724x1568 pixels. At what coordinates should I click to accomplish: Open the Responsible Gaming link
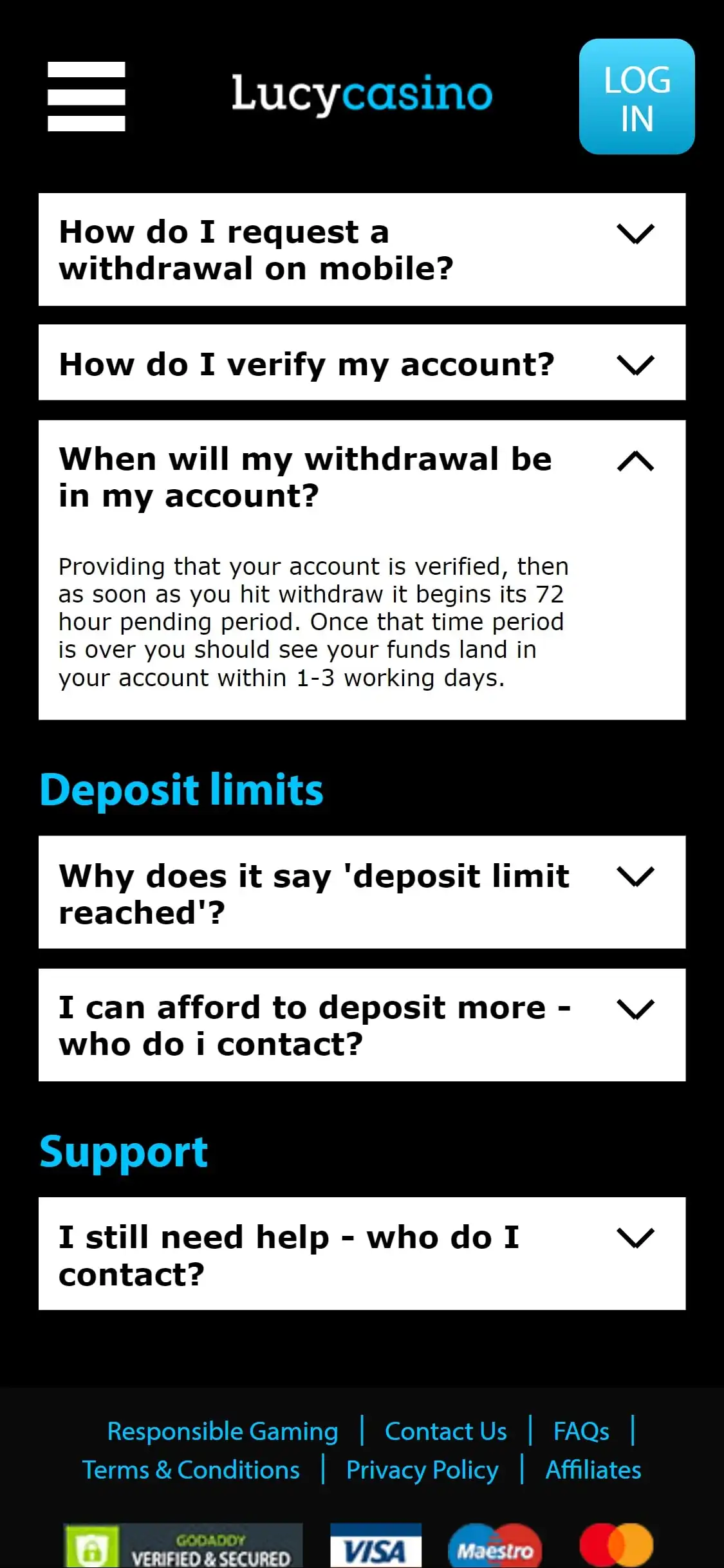(x=223, y=1431)
